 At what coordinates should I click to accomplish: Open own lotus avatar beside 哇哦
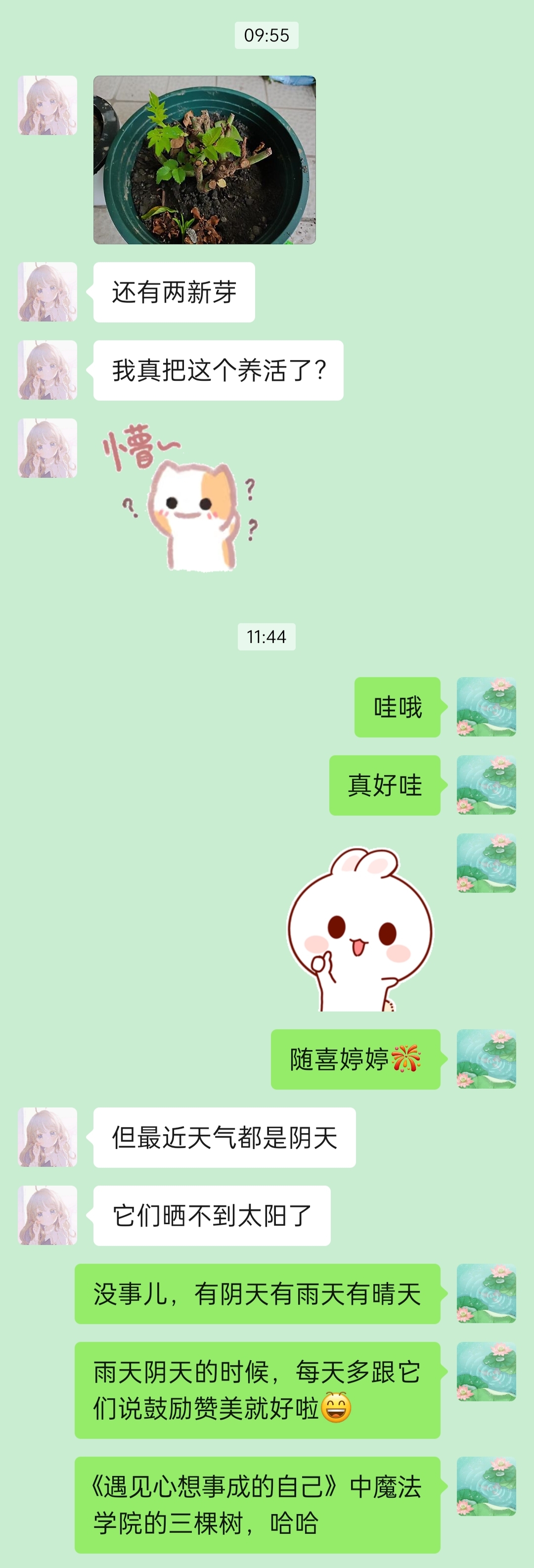coord(486,707)
